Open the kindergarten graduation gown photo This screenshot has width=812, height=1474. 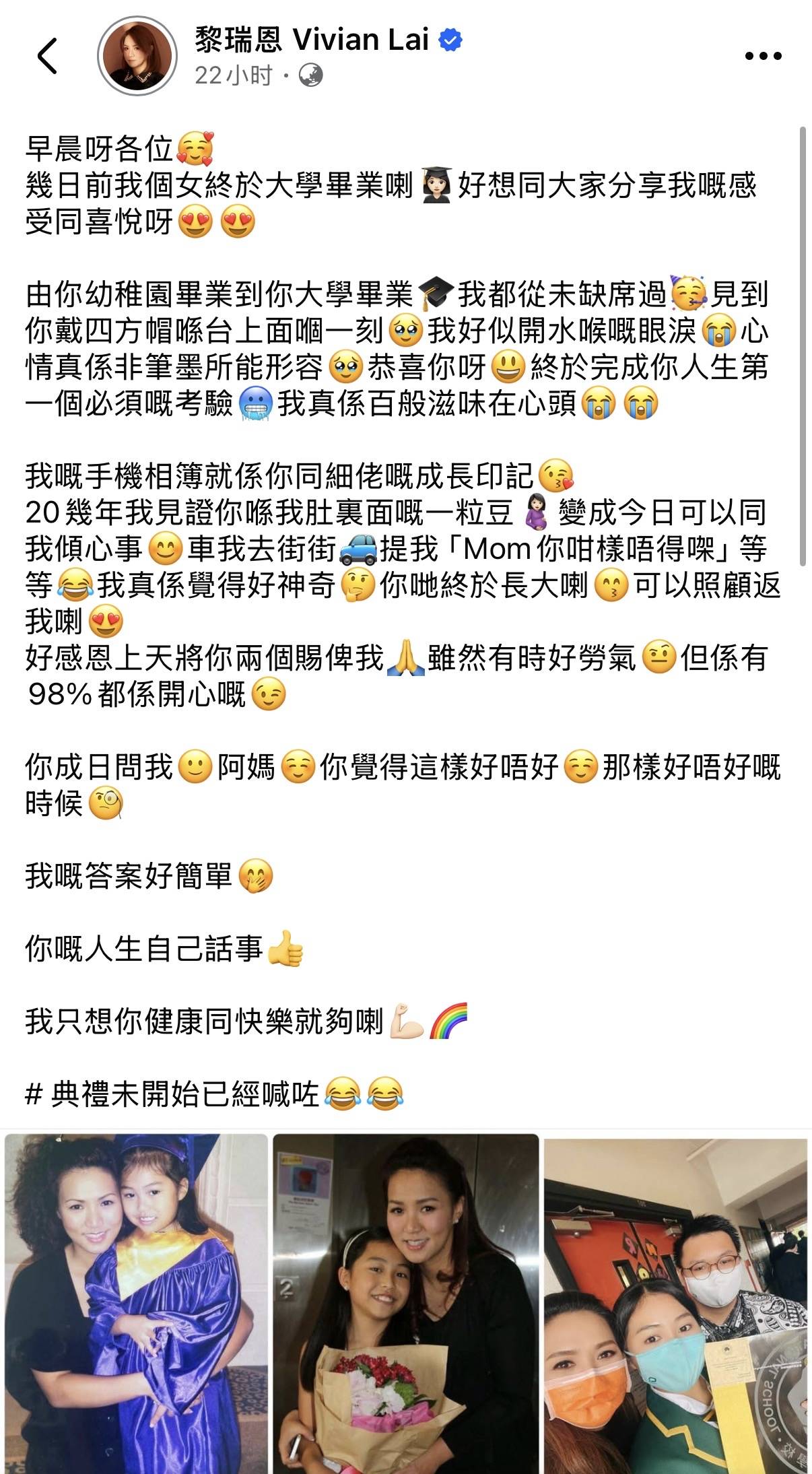[137, 1303]
